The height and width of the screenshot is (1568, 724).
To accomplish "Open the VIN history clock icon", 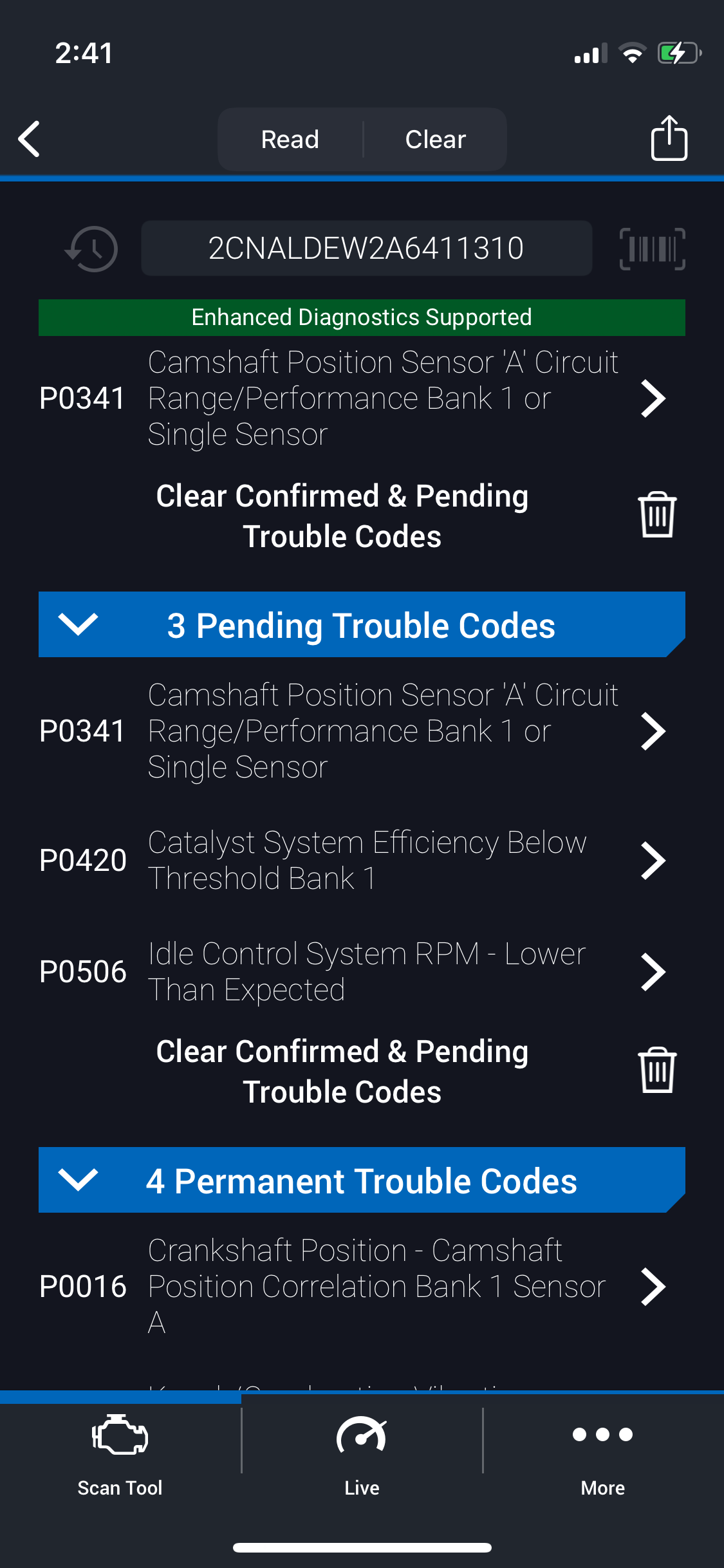I will click(x=91, y=248).
